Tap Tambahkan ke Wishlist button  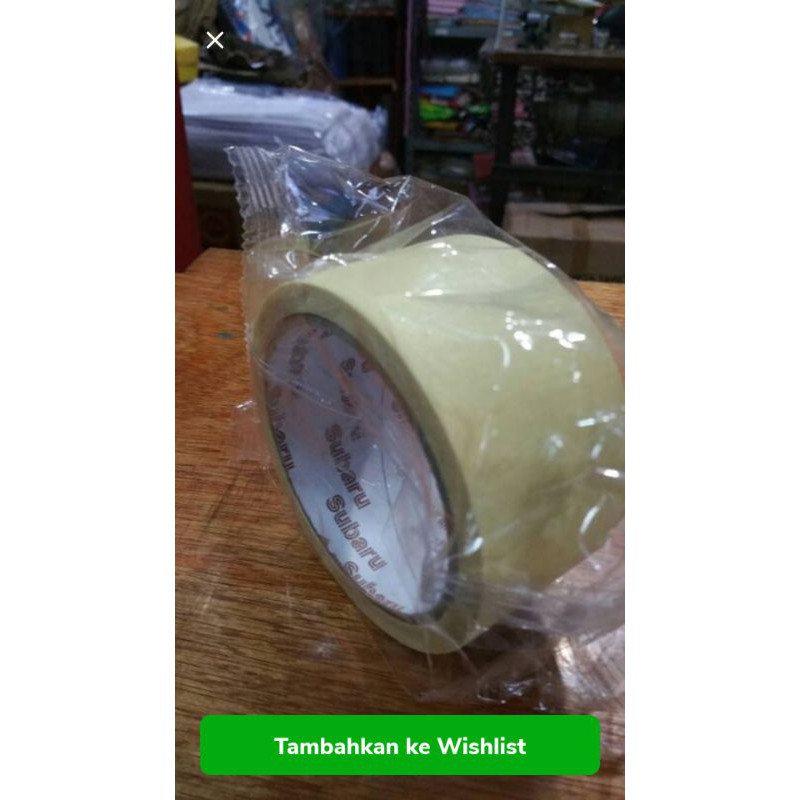tap(400, 745)
